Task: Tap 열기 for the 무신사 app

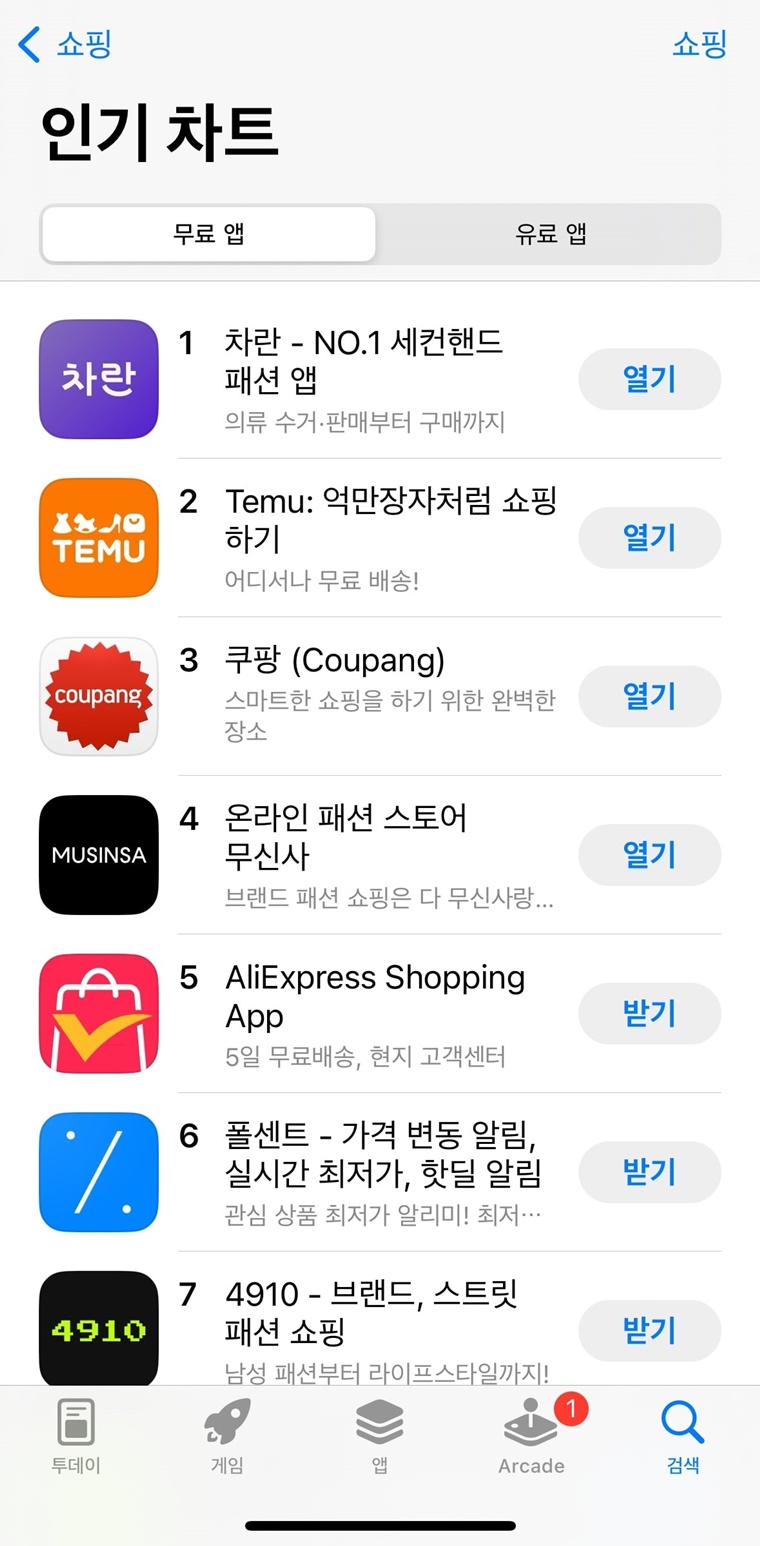Action: tap(650, 855)
